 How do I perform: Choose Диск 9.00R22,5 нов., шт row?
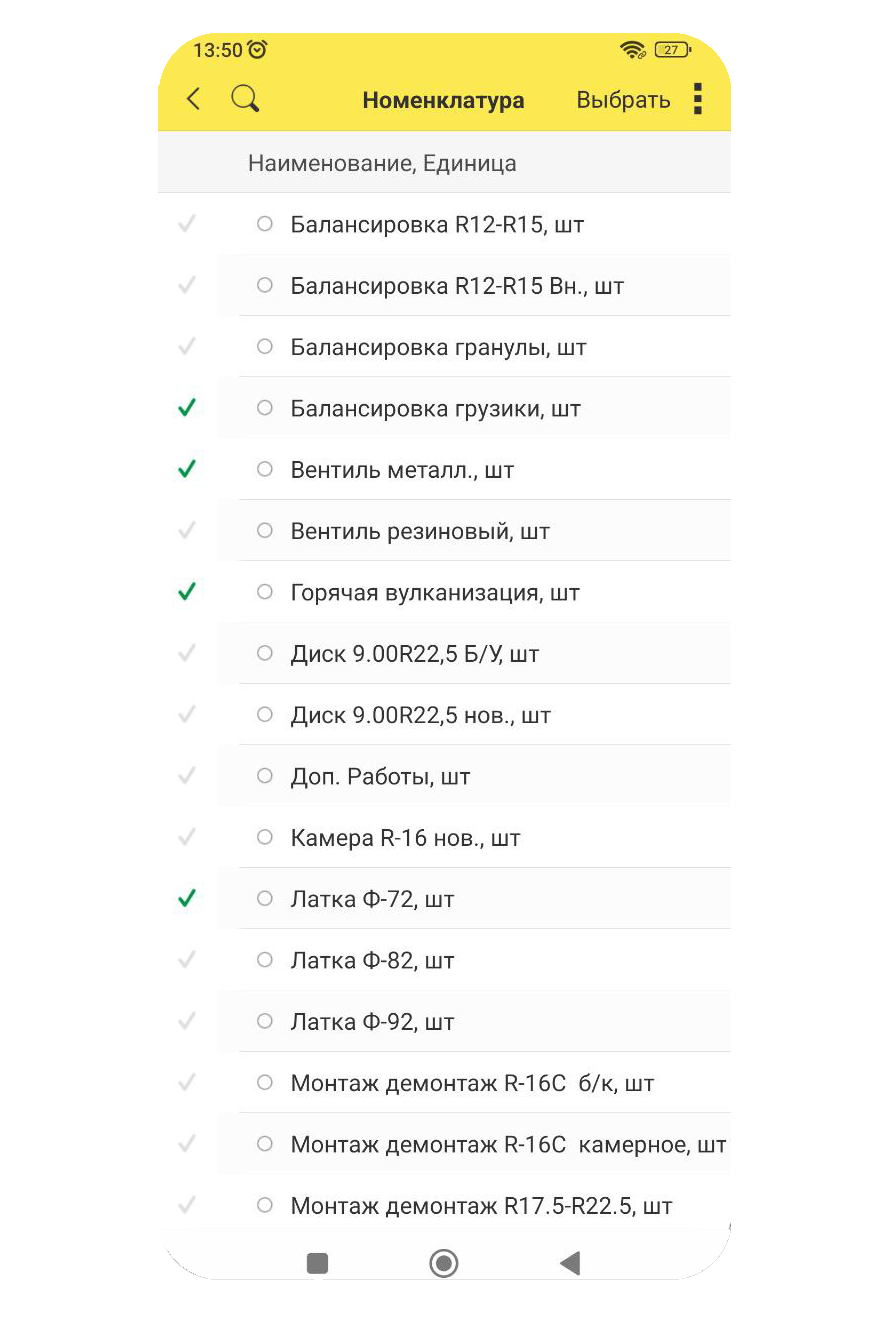click(421, 716)
